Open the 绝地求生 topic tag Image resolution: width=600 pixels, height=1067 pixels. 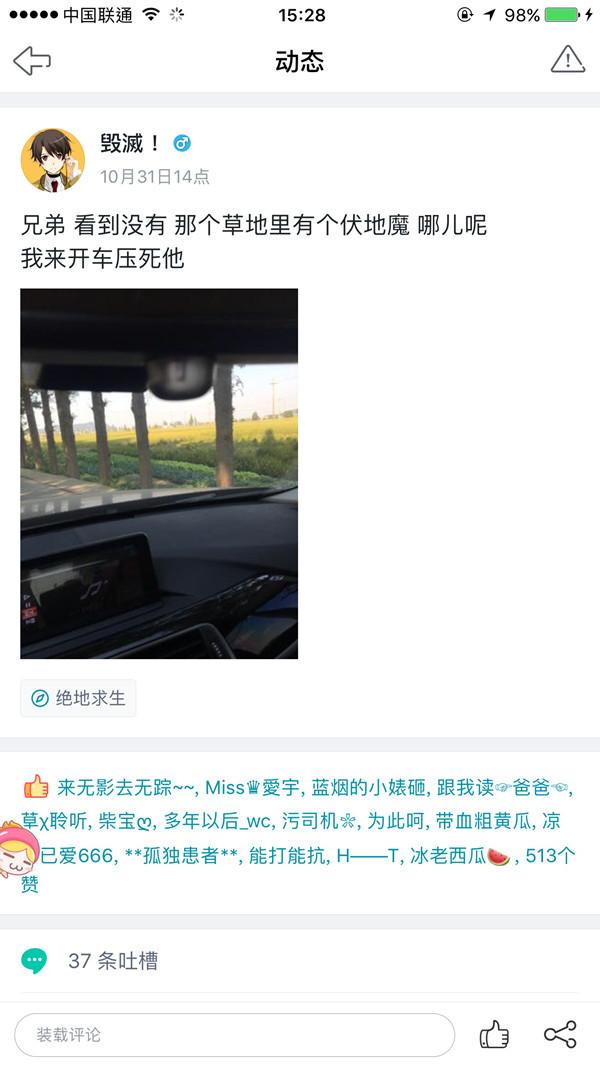[78, 698]
